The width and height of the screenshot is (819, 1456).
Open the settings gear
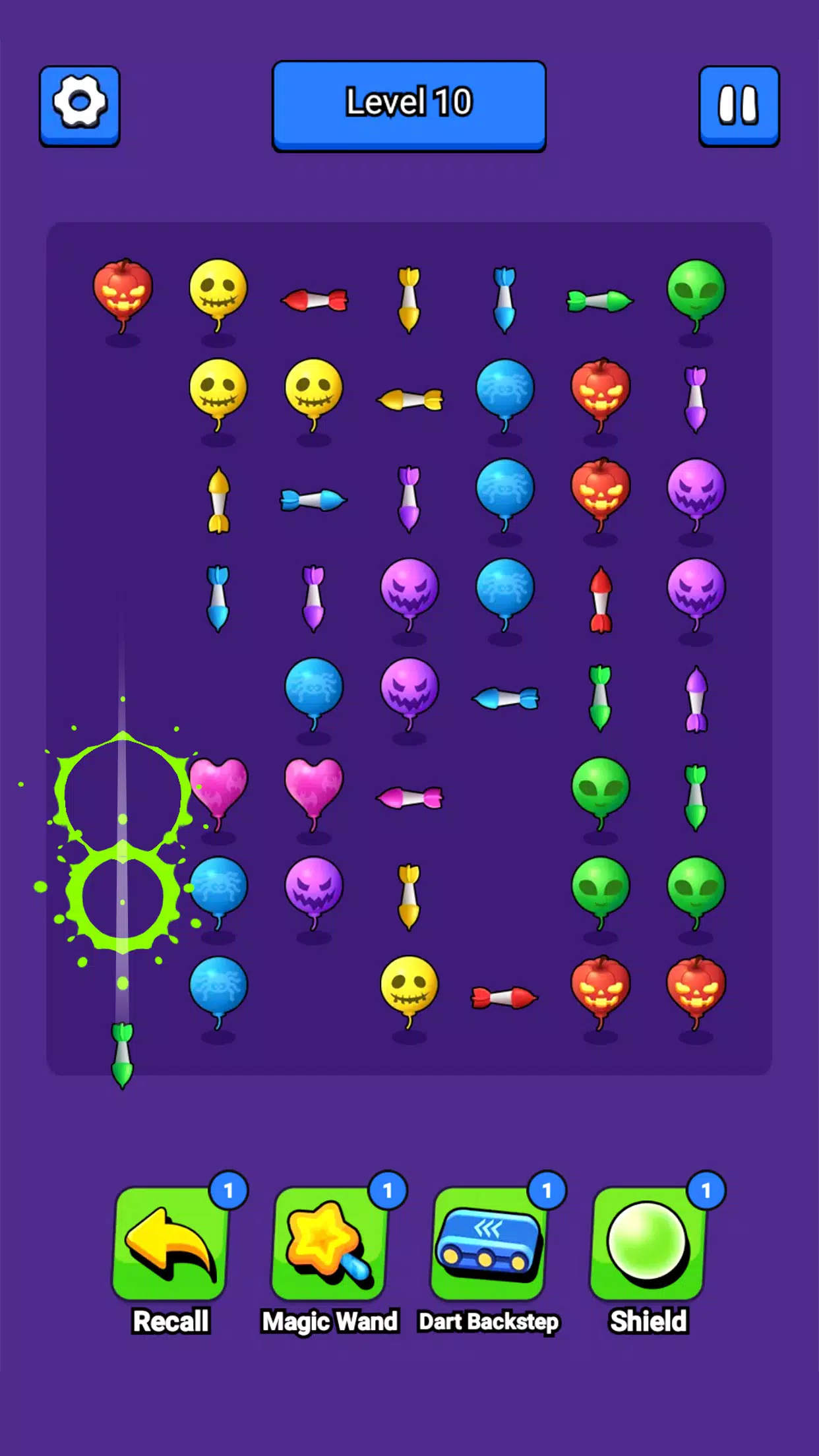80,106
